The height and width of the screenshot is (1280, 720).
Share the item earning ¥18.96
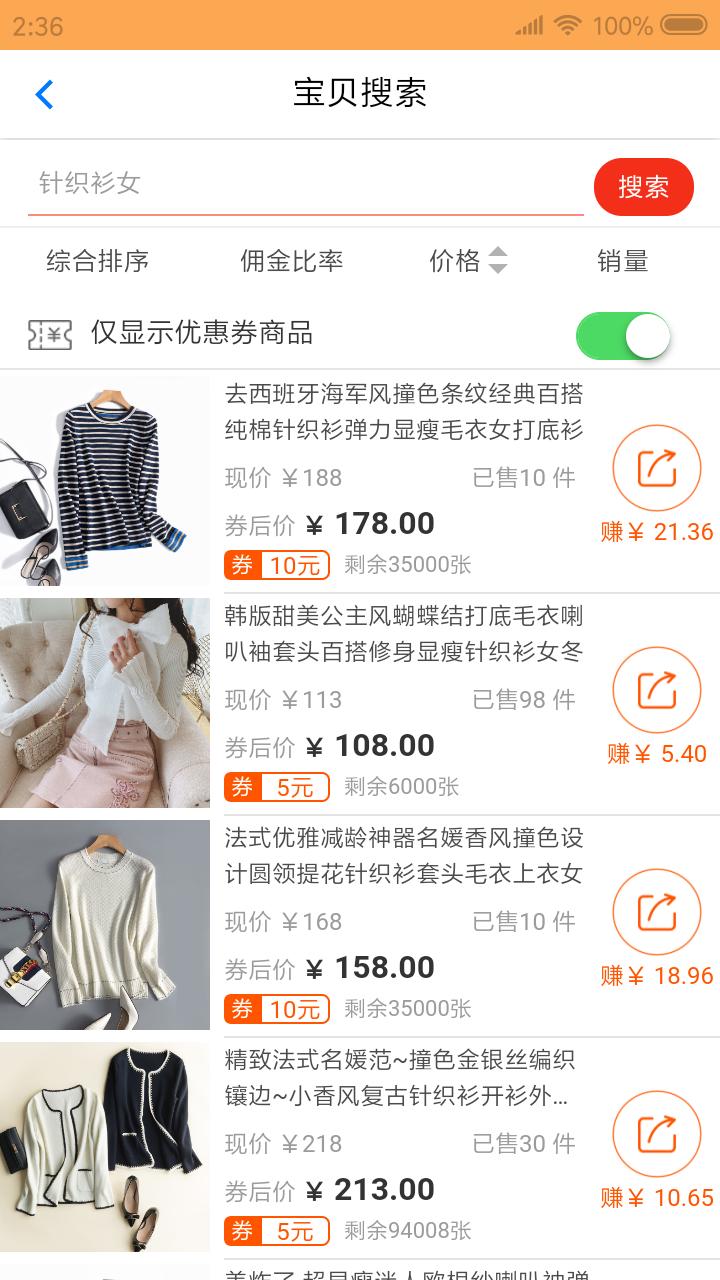[x=656, y=912]
